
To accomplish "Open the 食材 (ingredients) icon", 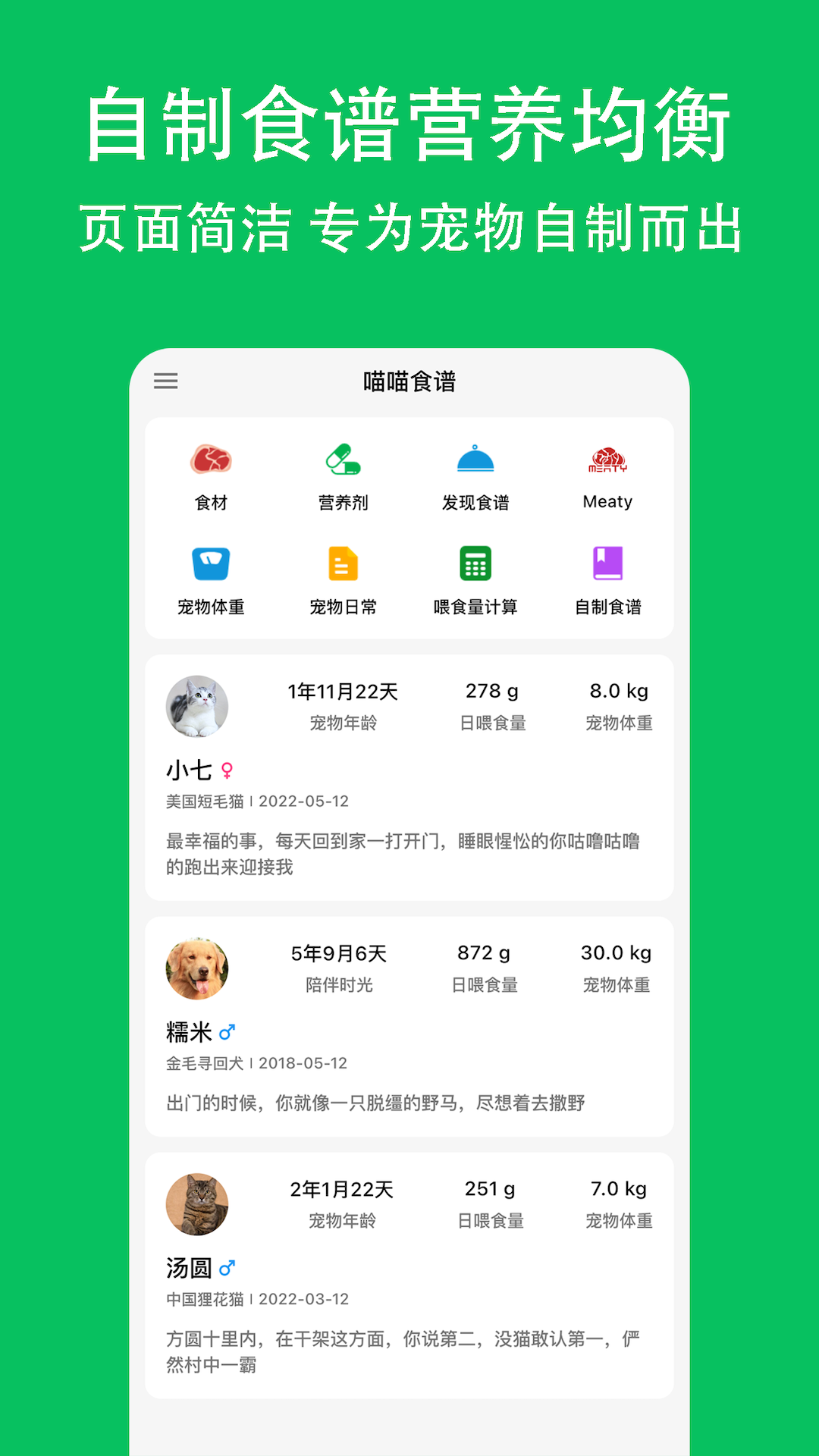I will 211,459.
